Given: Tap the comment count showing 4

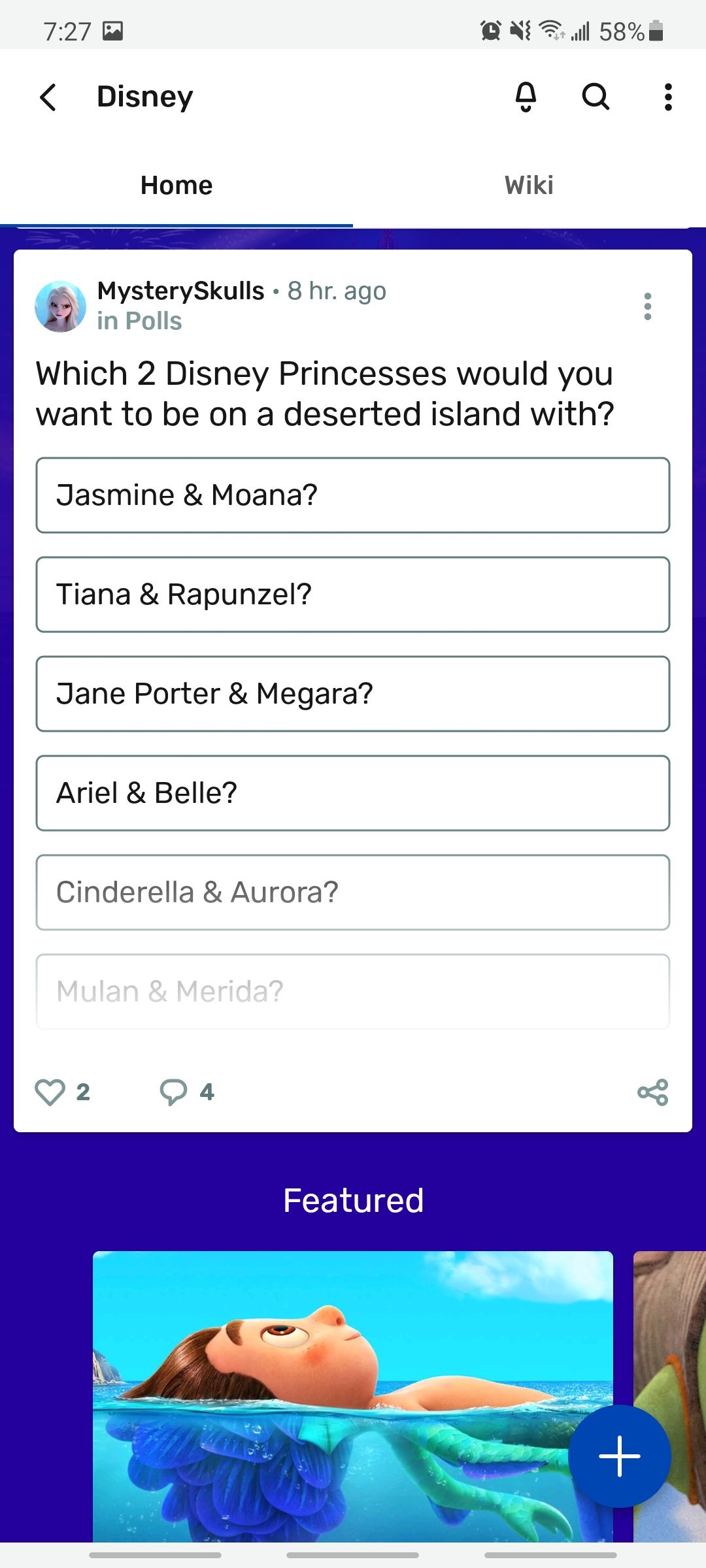Looking at the screenshot, I should (x=207, y=1090).
